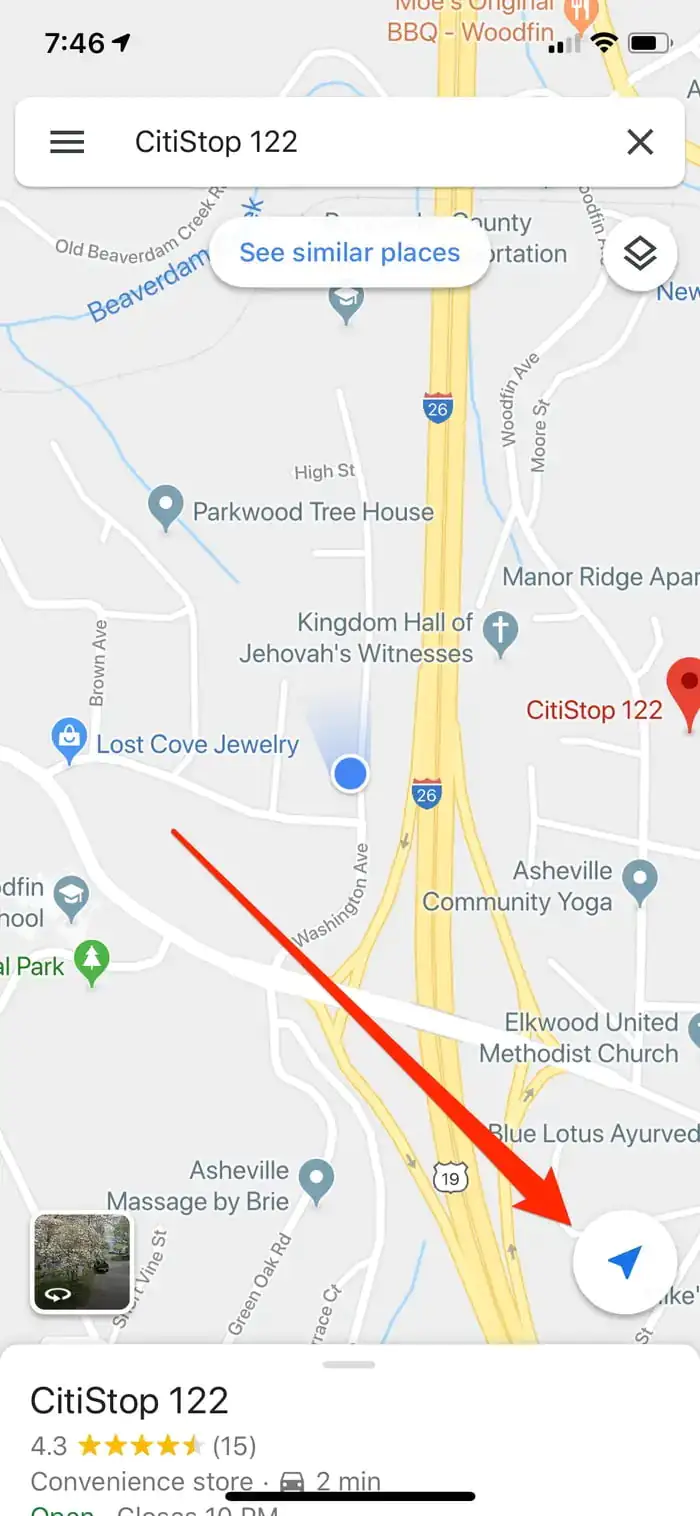
Task: Select Lost Cove Jewelry on map
Action: coord(68,740)
